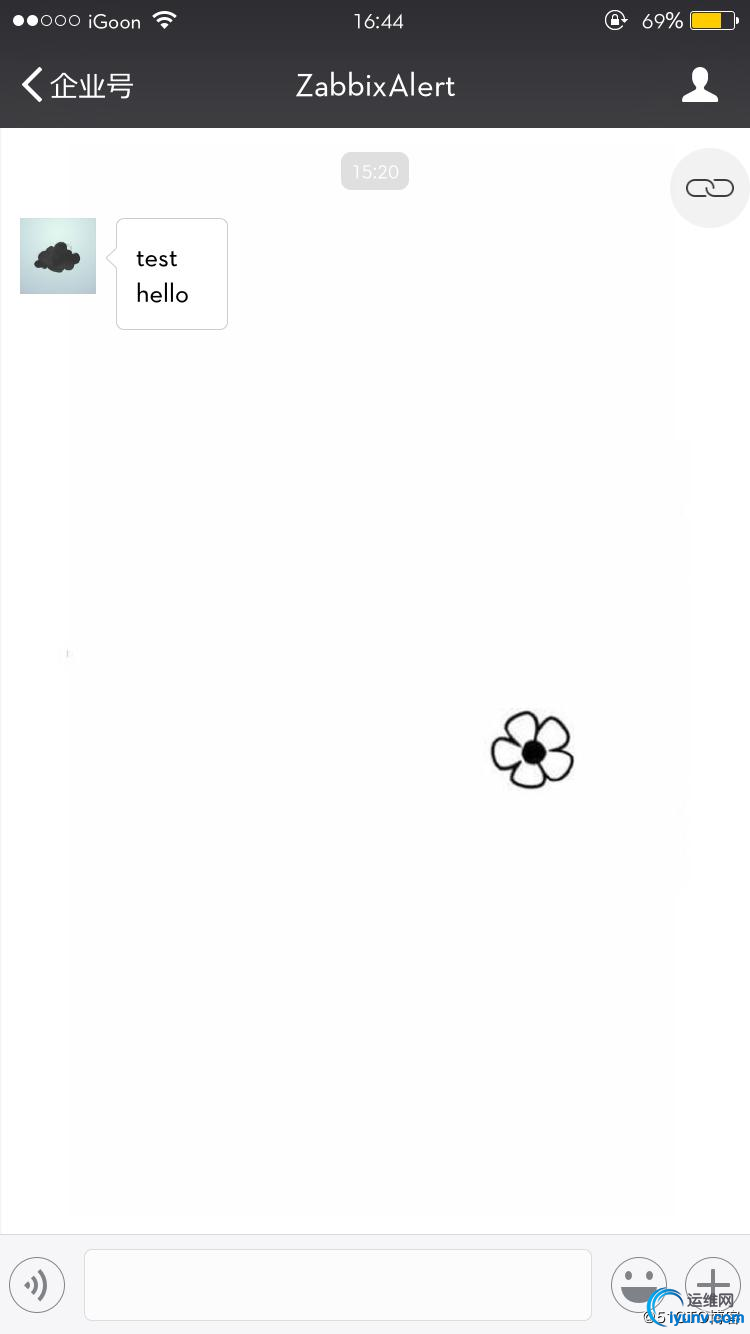Open the emoji picker
Image resolution: width=750 pixels, height=1334 pixels.
[638, 1285]
